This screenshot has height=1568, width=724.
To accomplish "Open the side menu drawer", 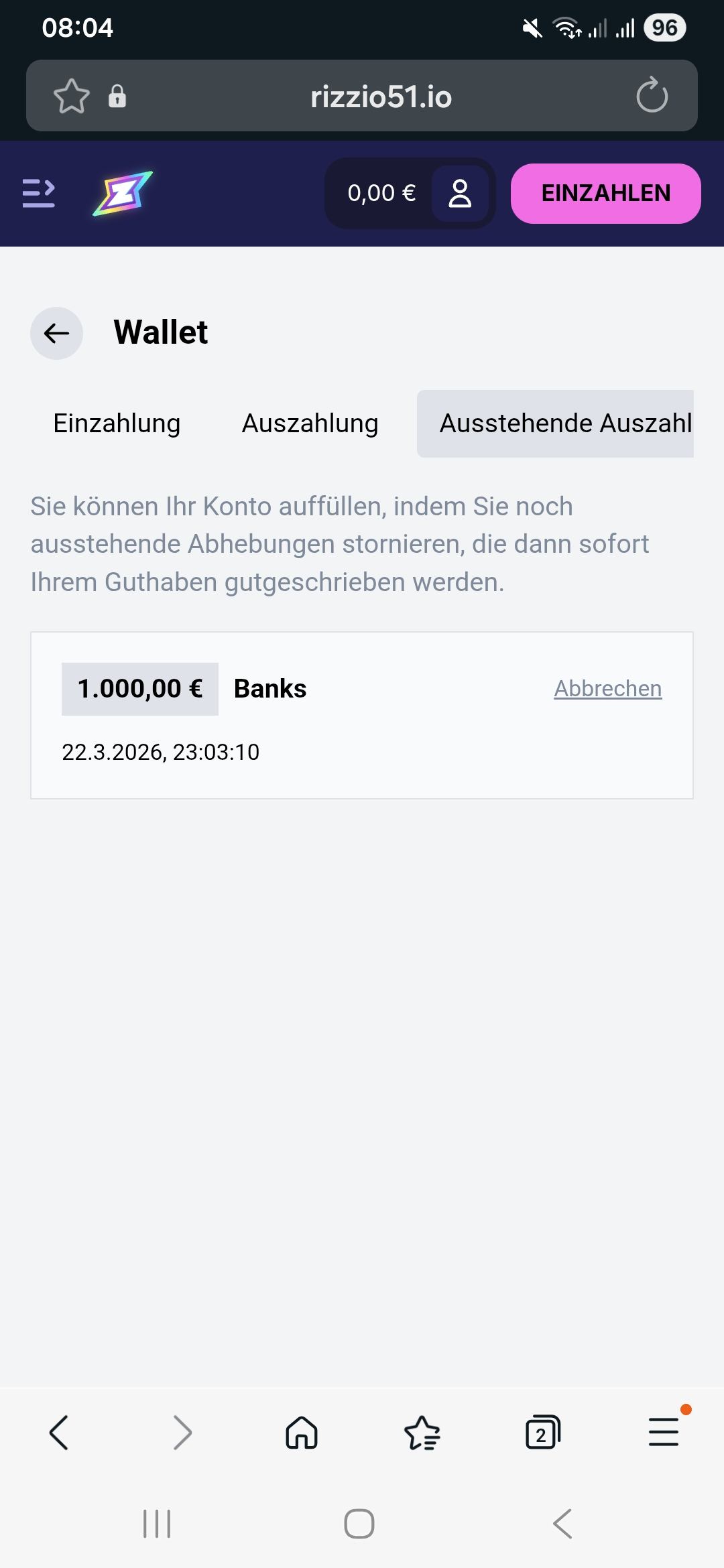I will point(39,194).
